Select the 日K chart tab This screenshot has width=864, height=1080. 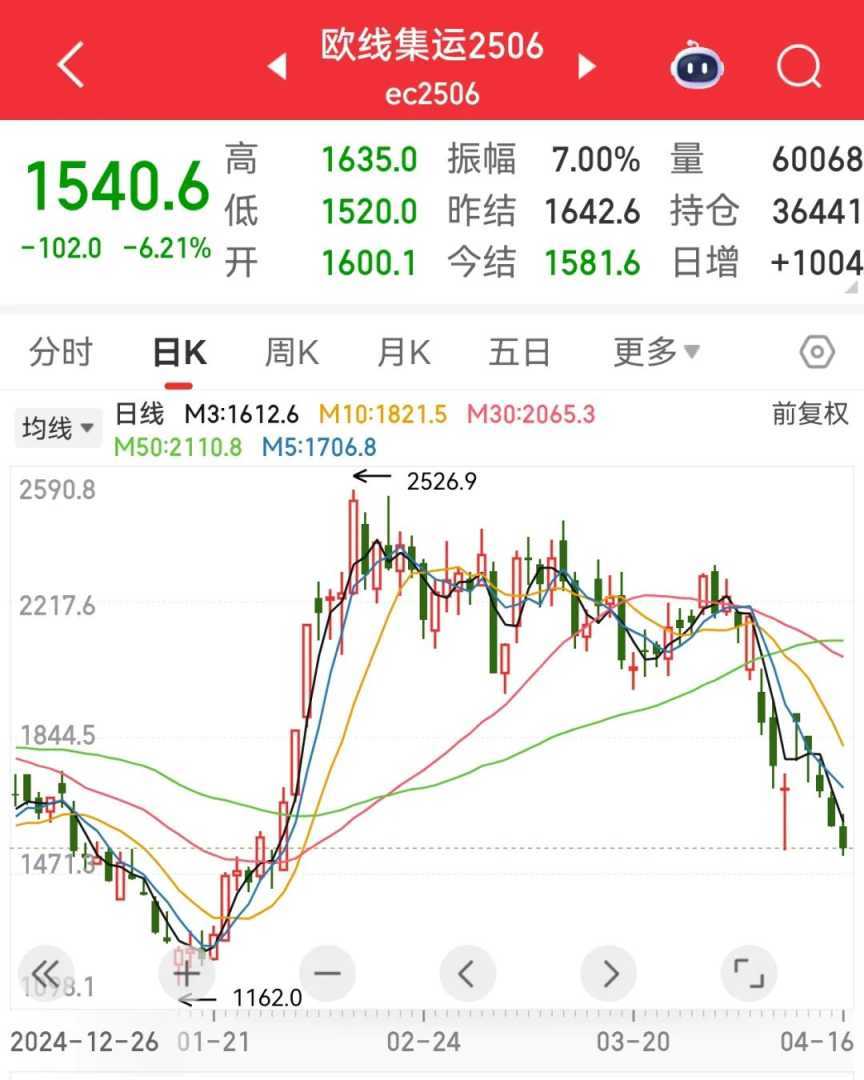click(179, 352)
